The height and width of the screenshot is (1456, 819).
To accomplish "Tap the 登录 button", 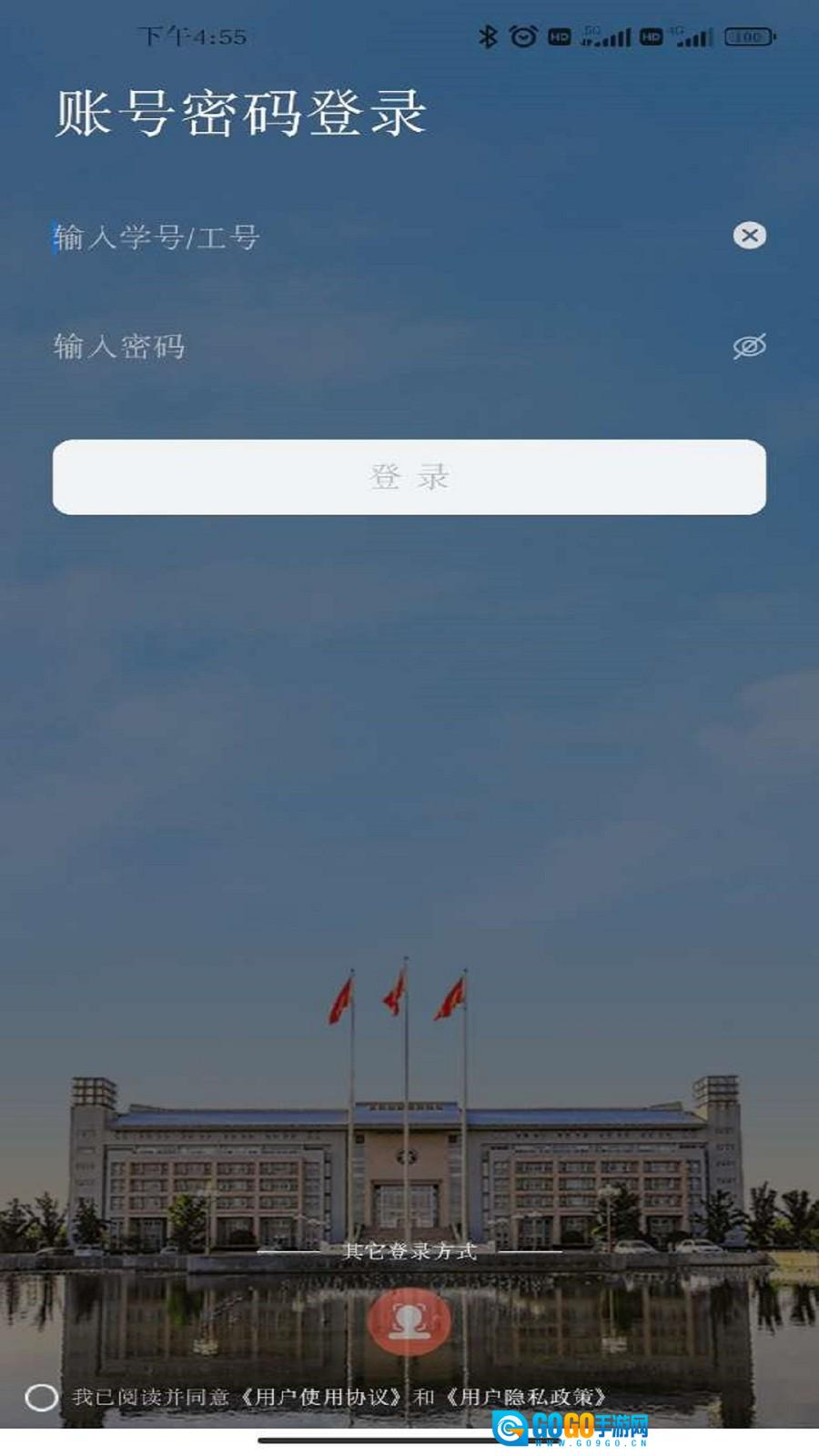I will (409, 477).
